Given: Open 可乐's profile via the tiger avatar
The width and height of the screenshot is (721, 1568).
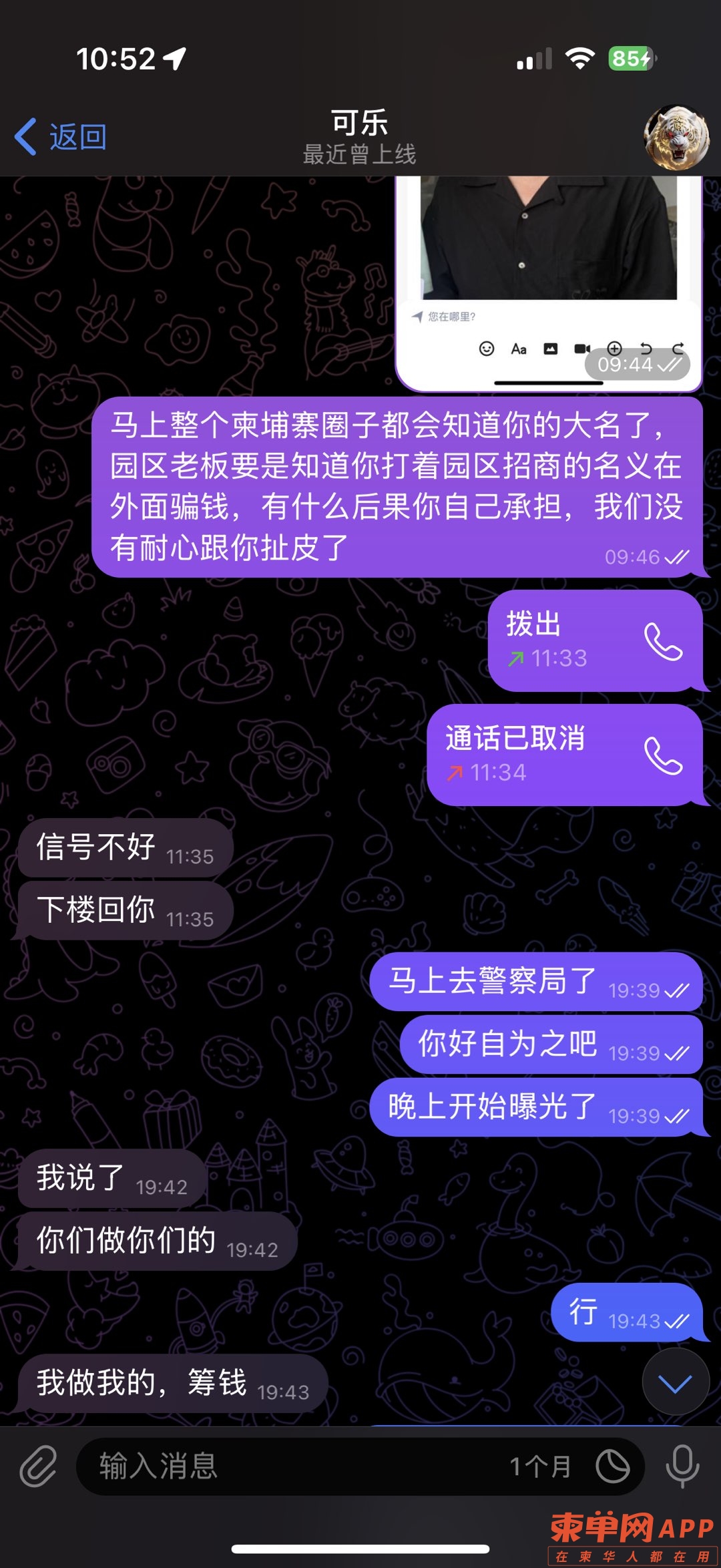Looking at the screenshot, I should point(676,138).
